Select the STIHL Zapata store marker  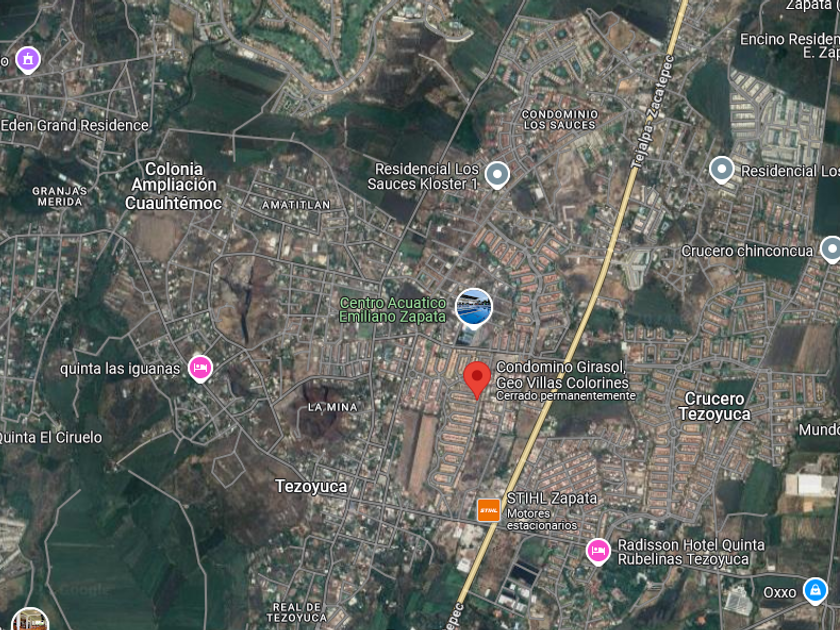[488, 510]
